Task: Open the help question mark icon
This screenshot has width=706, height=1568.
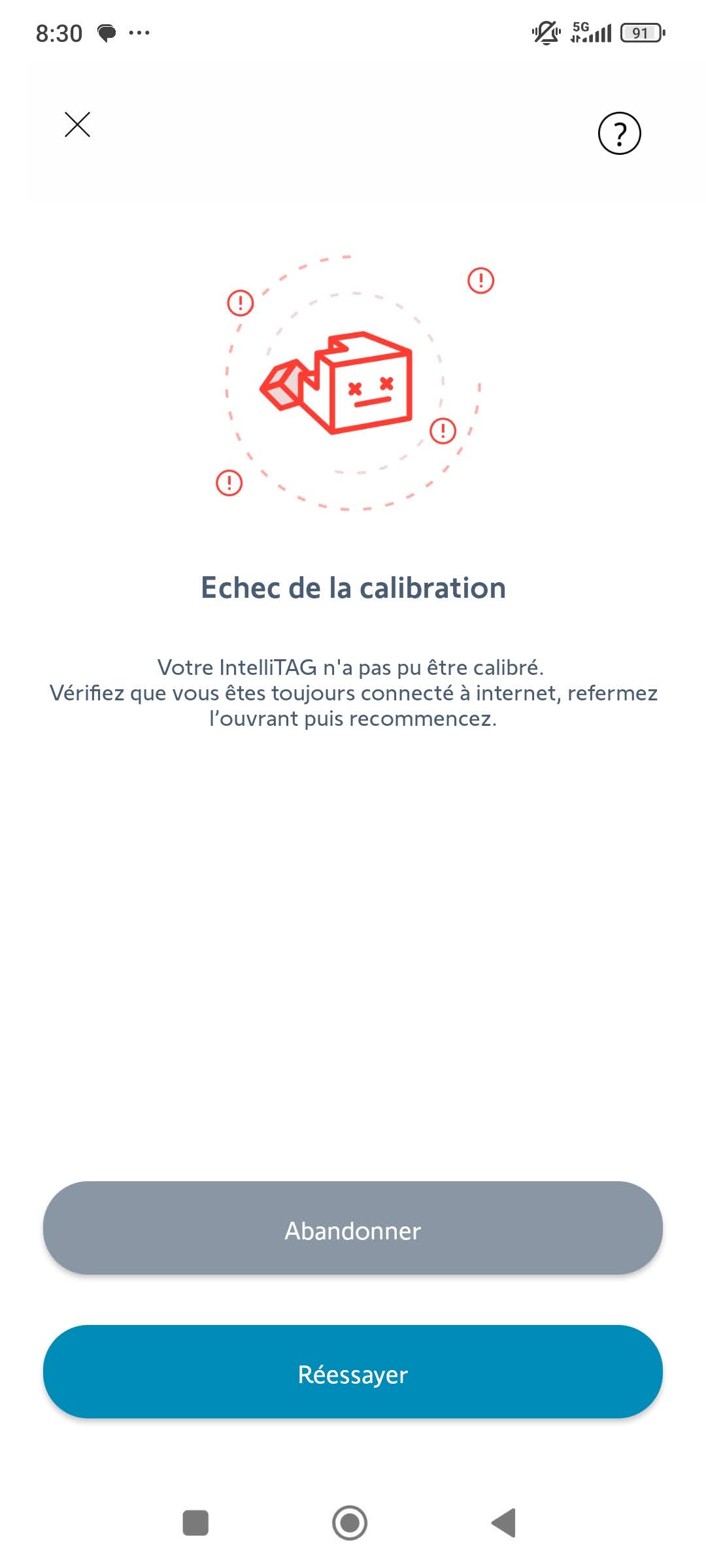Action: pos(619,133)
